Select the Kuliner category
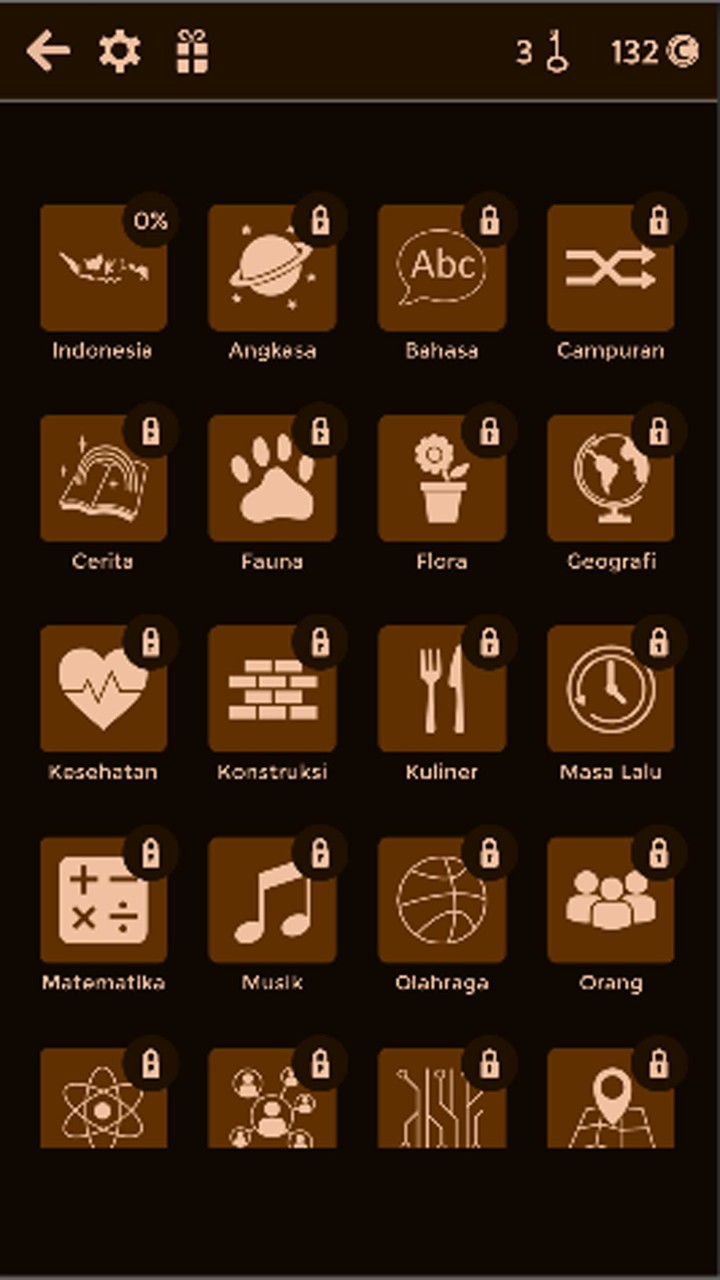The width and height of the screenshot is (720, 1280). (441, 689)
